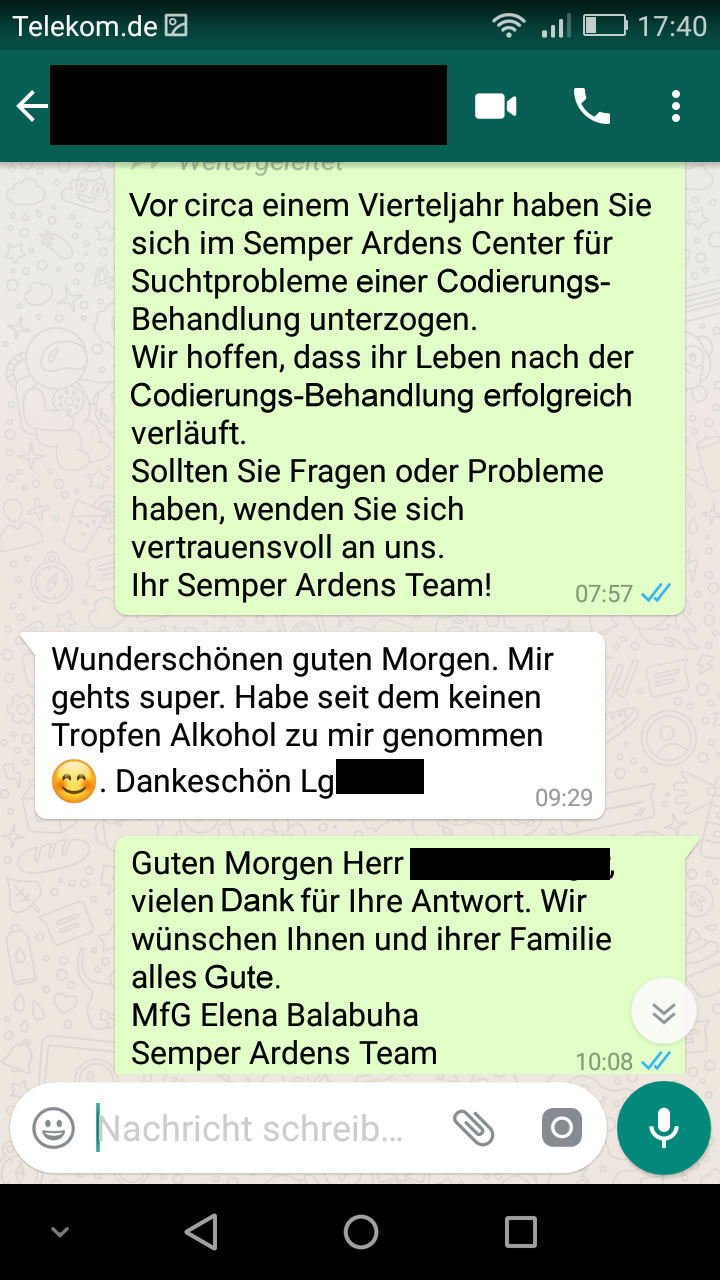Record a voice message
720x1280 pixels.
(x=663, y=1129)
